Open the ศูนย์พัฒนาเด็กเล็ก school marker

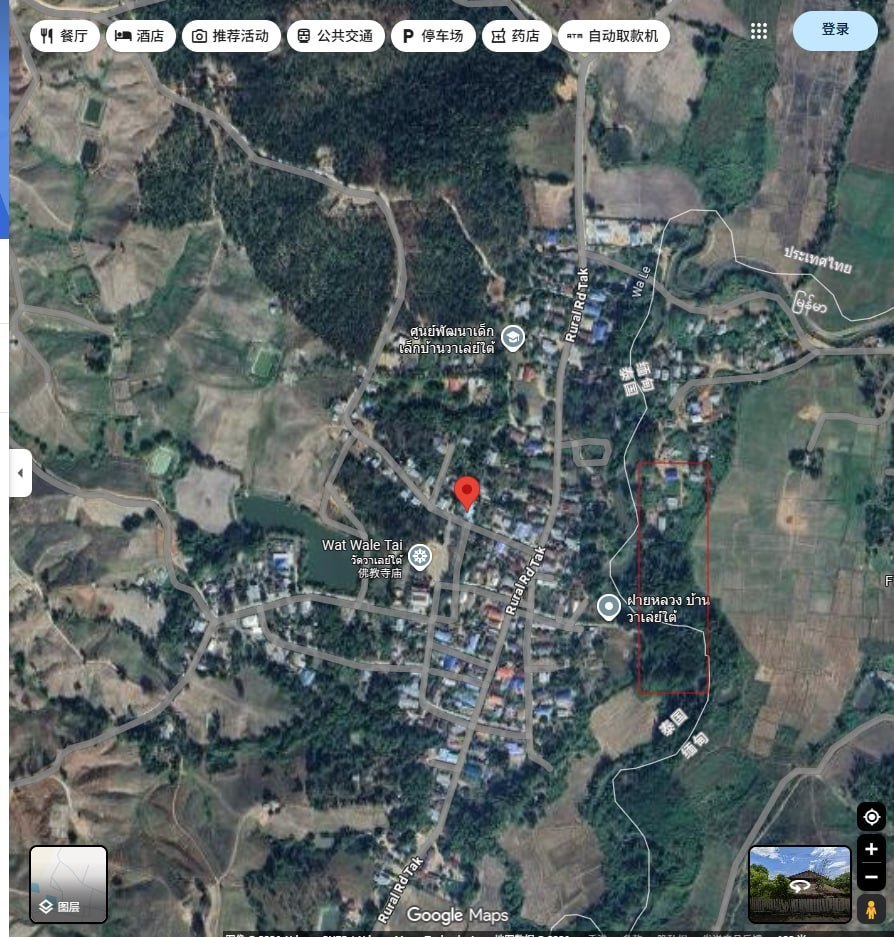click(513, 338)
